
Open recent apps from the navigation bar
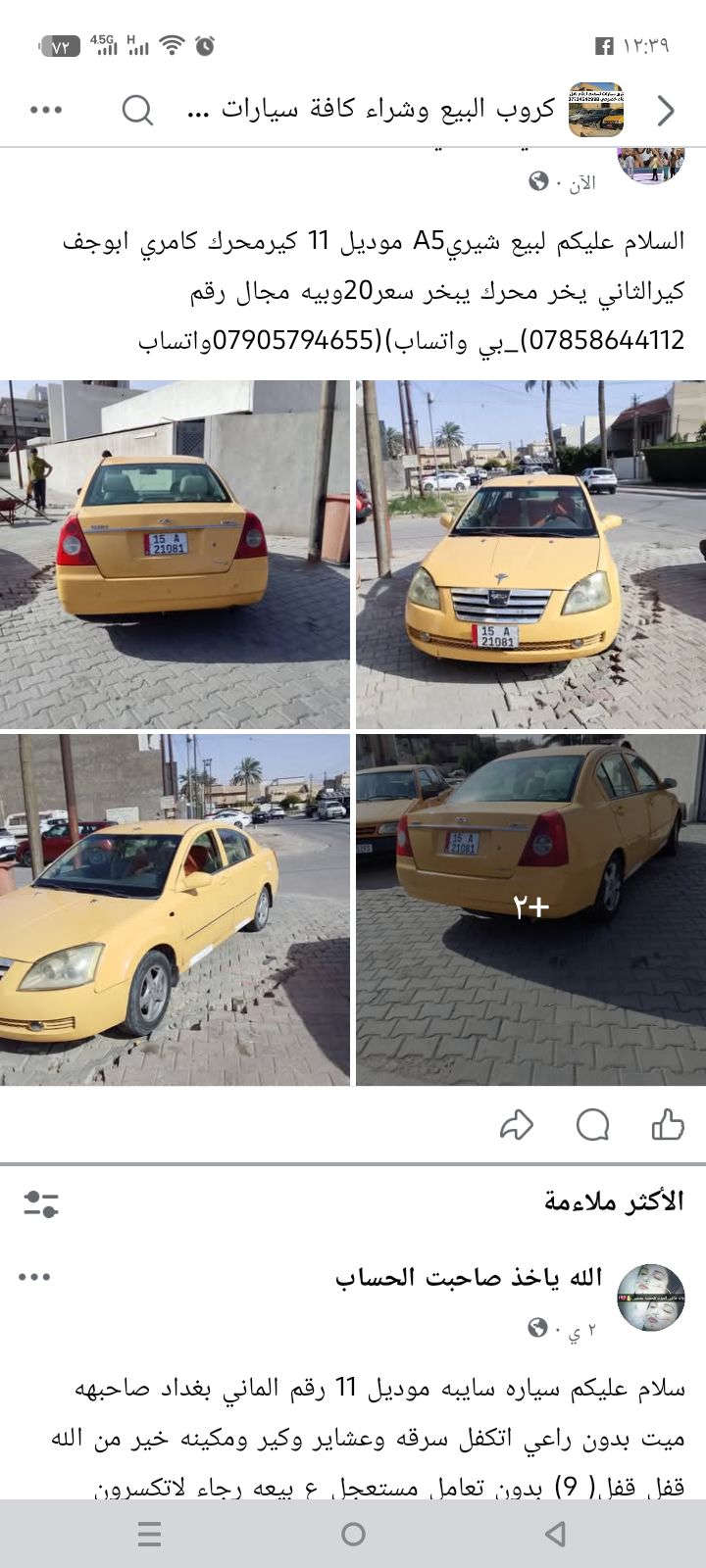(149, 1534)
